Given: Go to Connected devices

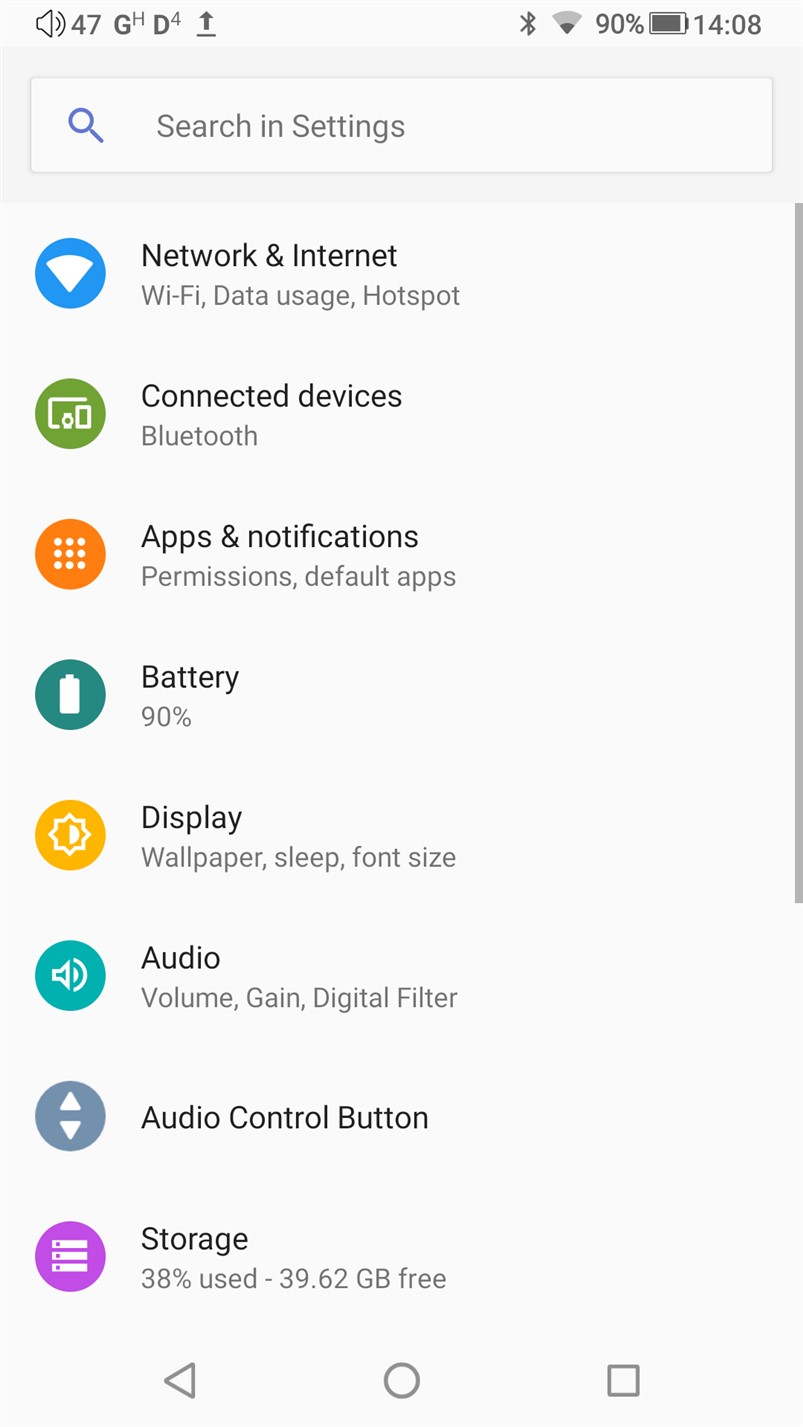Looking at the screenshot, I should 271,415.
